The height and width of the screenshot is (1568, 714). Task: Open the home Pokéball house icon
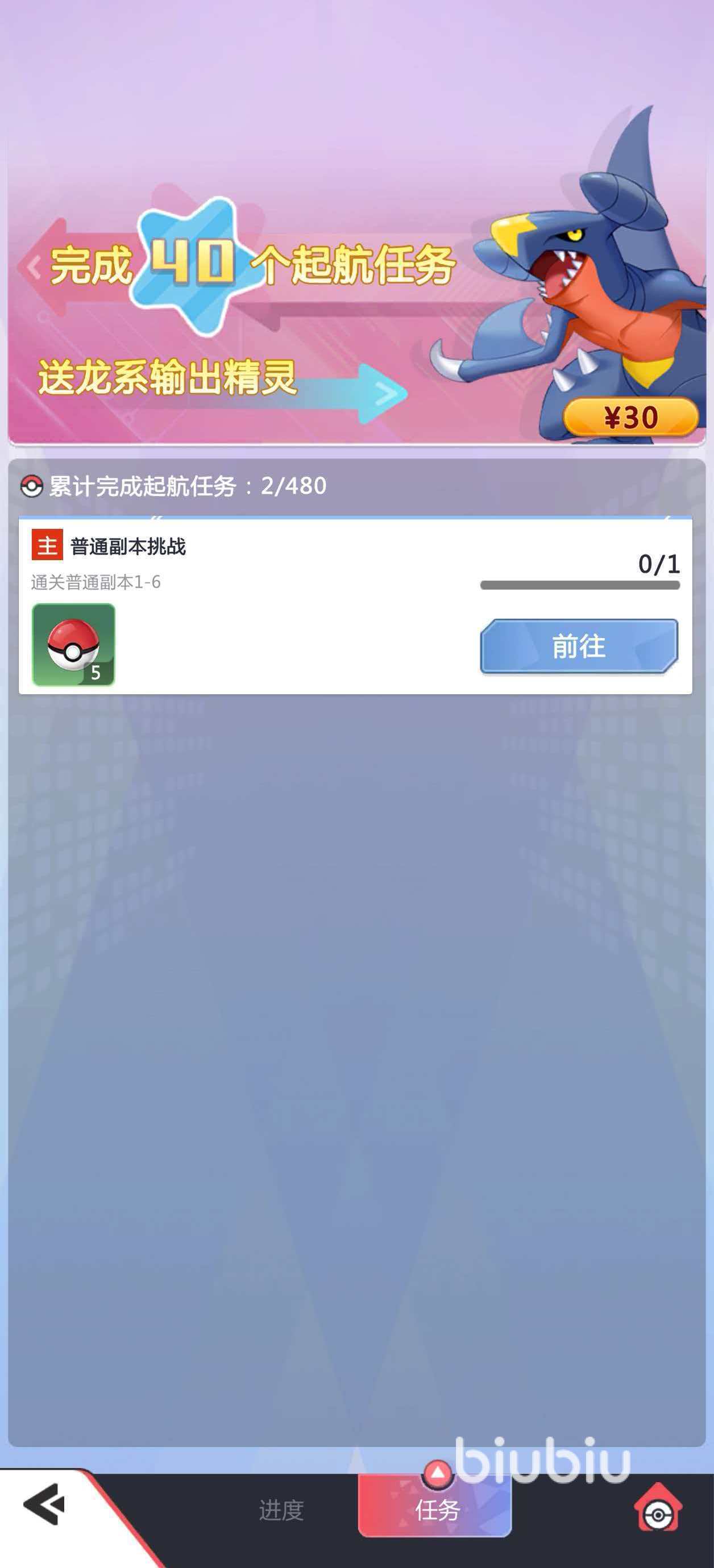(658, 1507)
